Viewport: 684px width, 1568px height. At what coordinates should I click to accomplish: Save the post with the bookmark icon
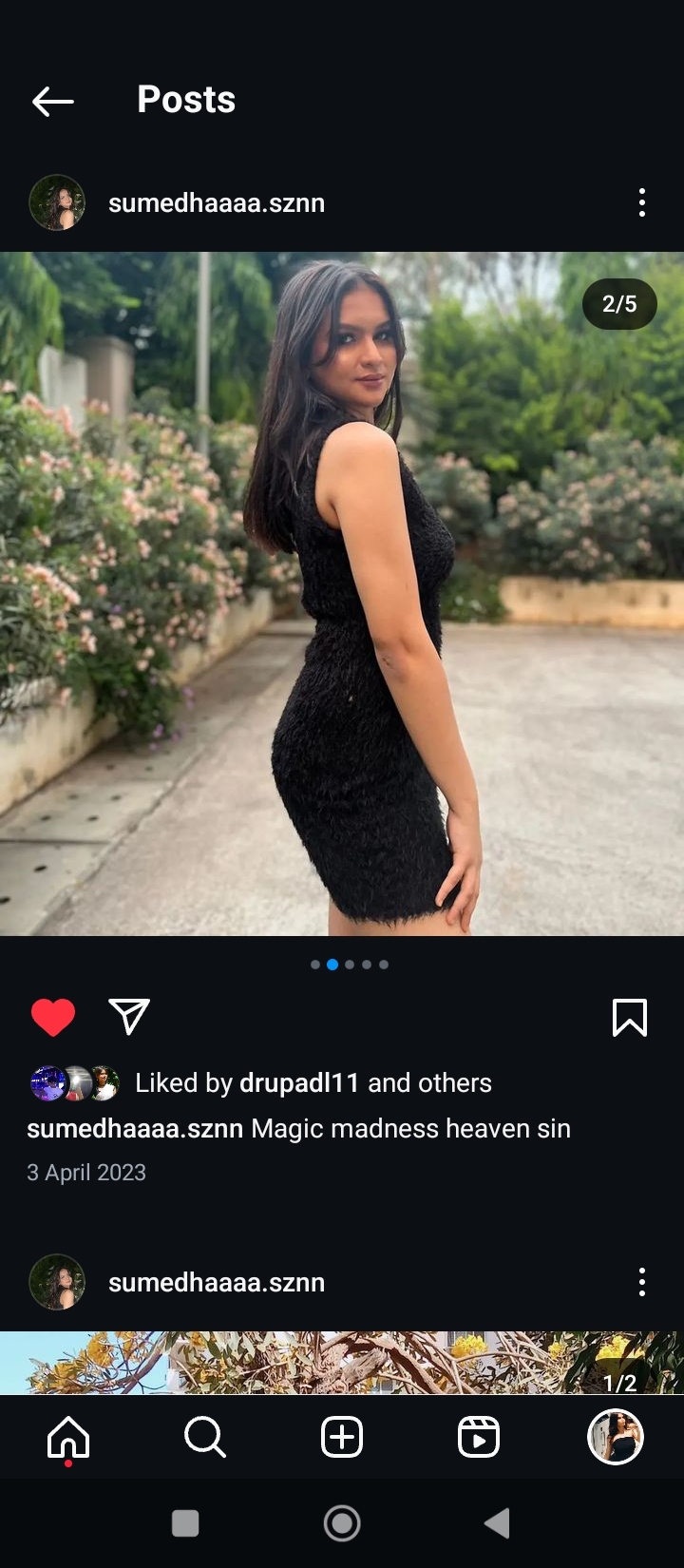pos(630,1017)
